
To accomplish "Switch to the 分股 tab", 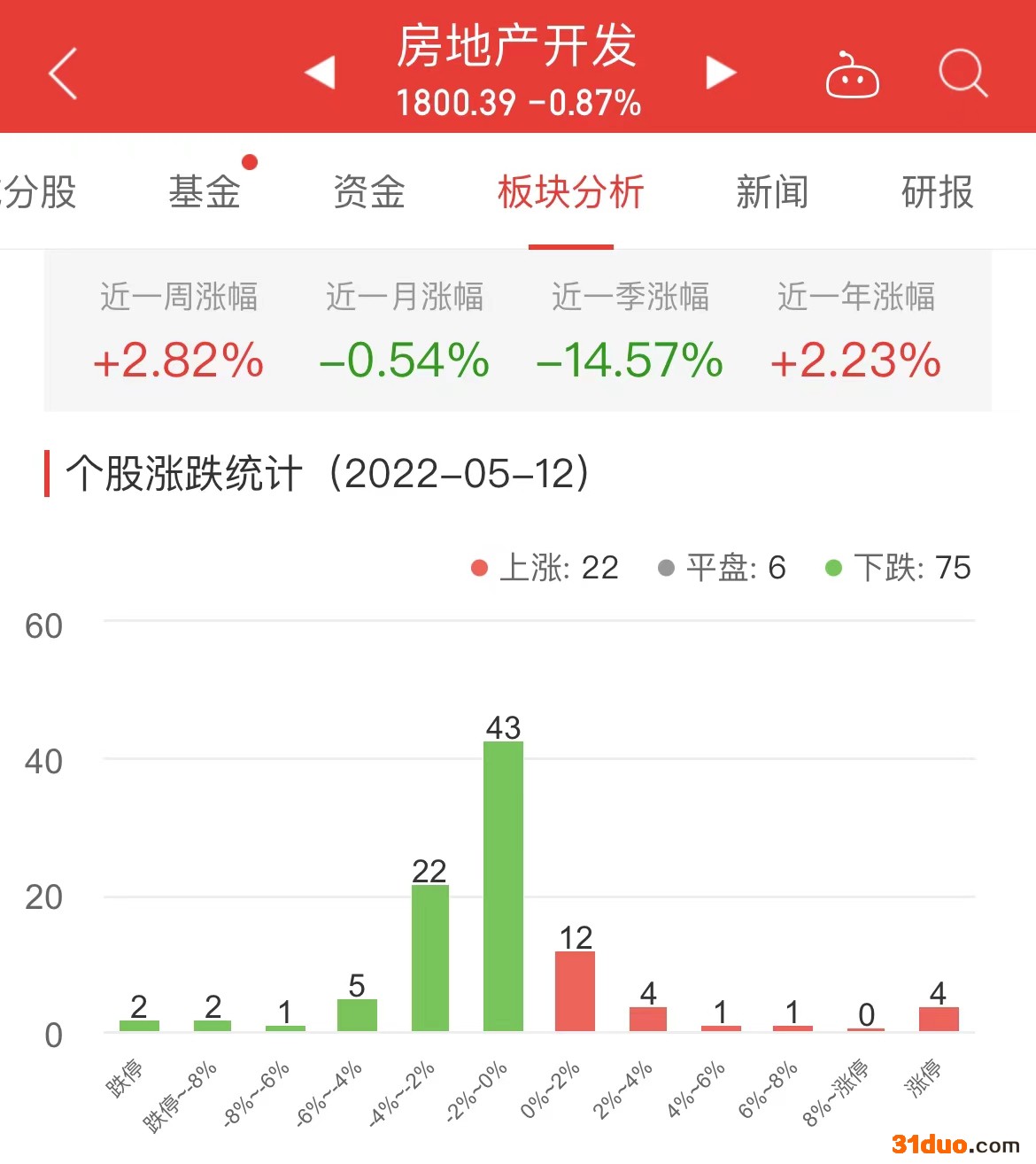I will pos(40,192).
